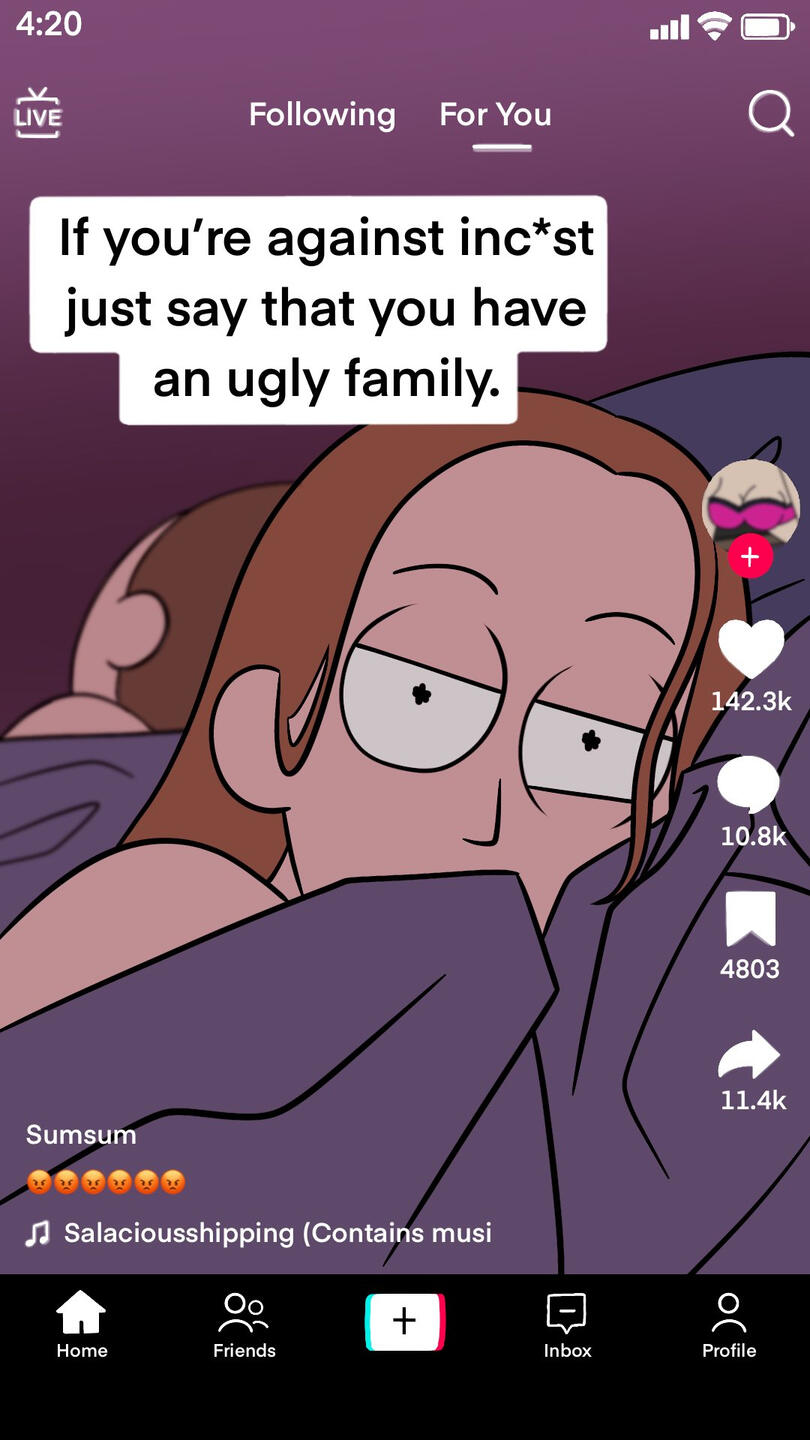Share this video with the arrow
810x1440 pixels.
tap(750, 1055)
